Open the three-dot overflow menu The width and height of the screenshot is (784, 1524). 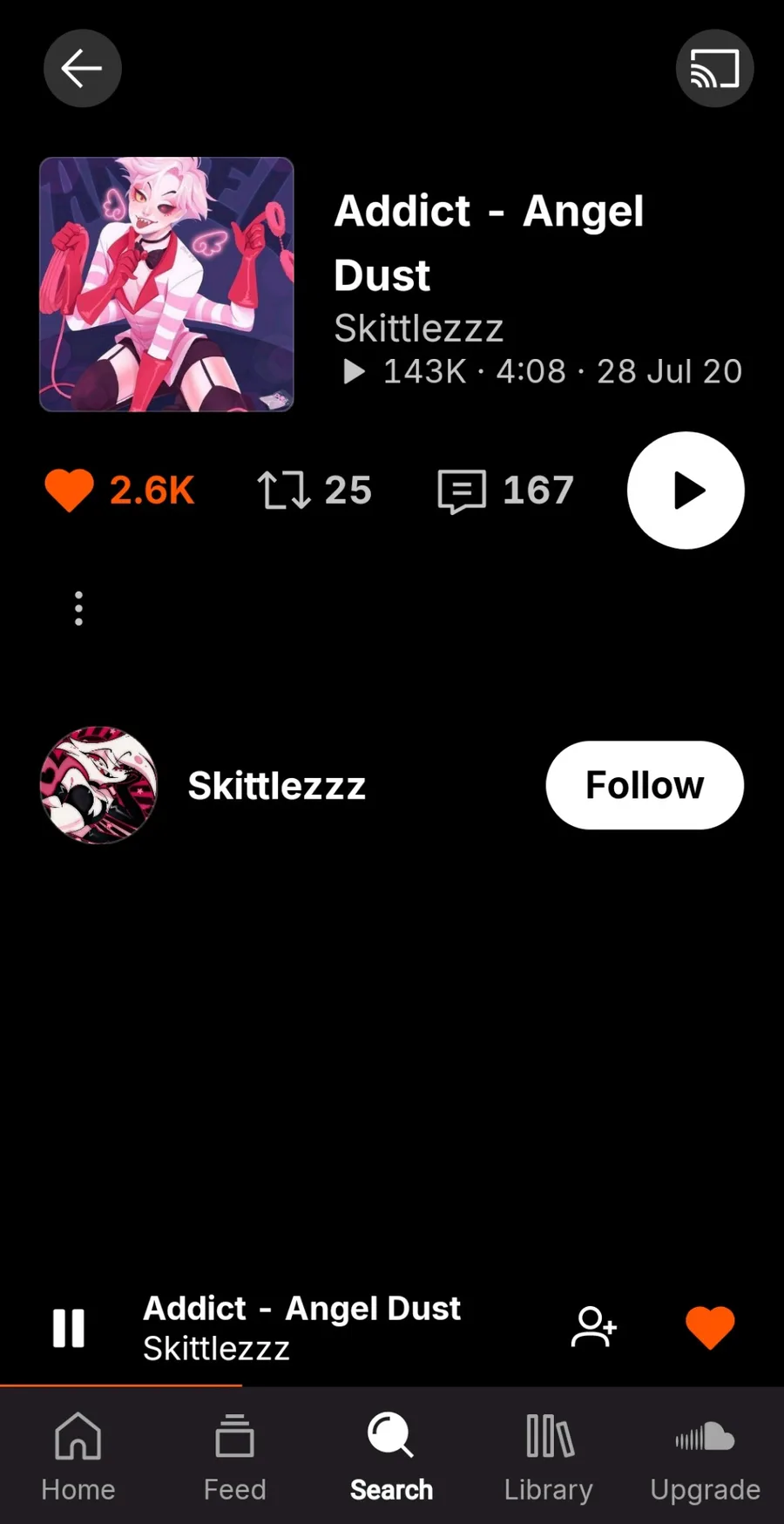[78, 608]
